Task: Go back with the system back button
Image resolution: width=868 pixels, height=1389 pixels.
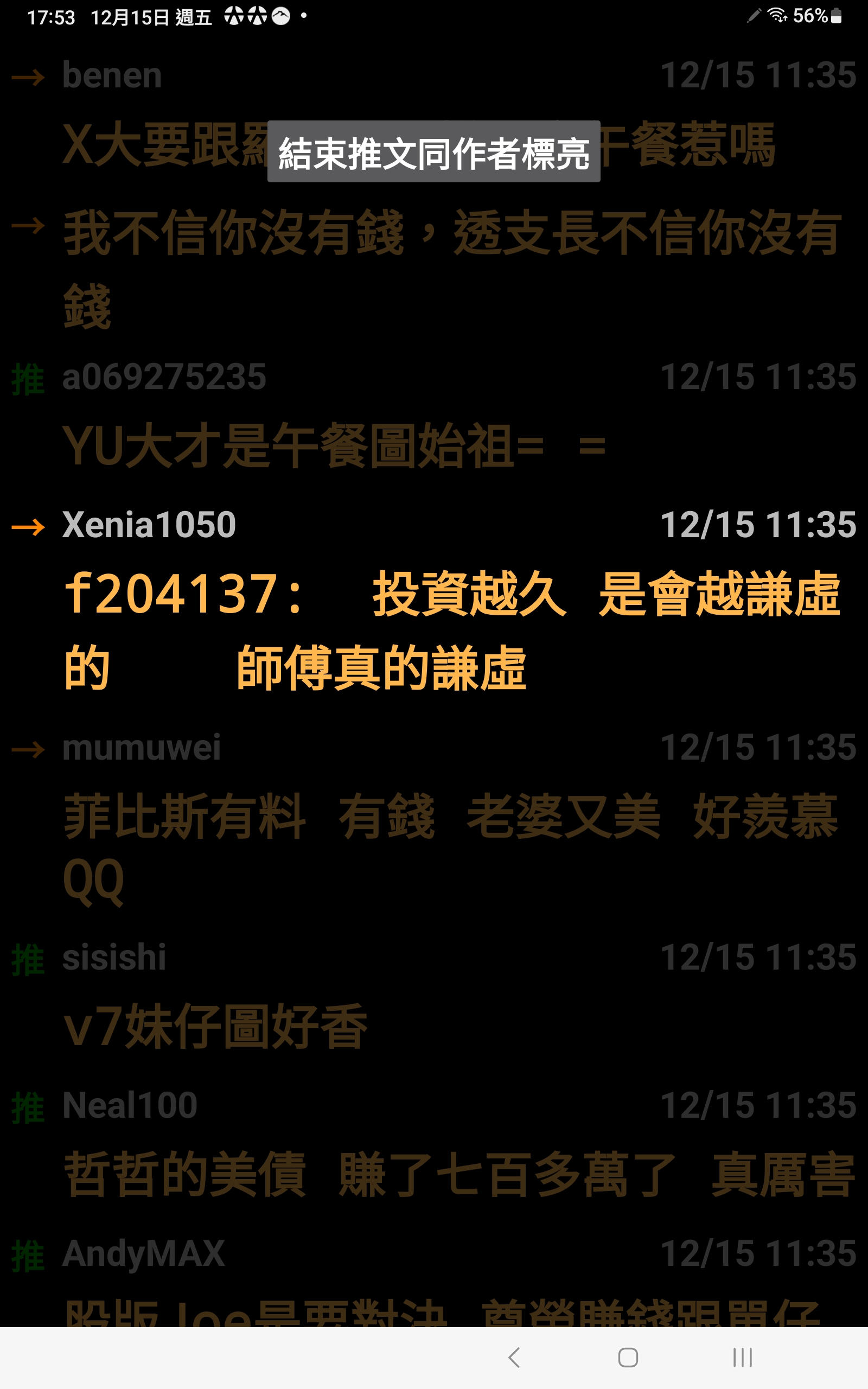Action: click(514, 1358)
